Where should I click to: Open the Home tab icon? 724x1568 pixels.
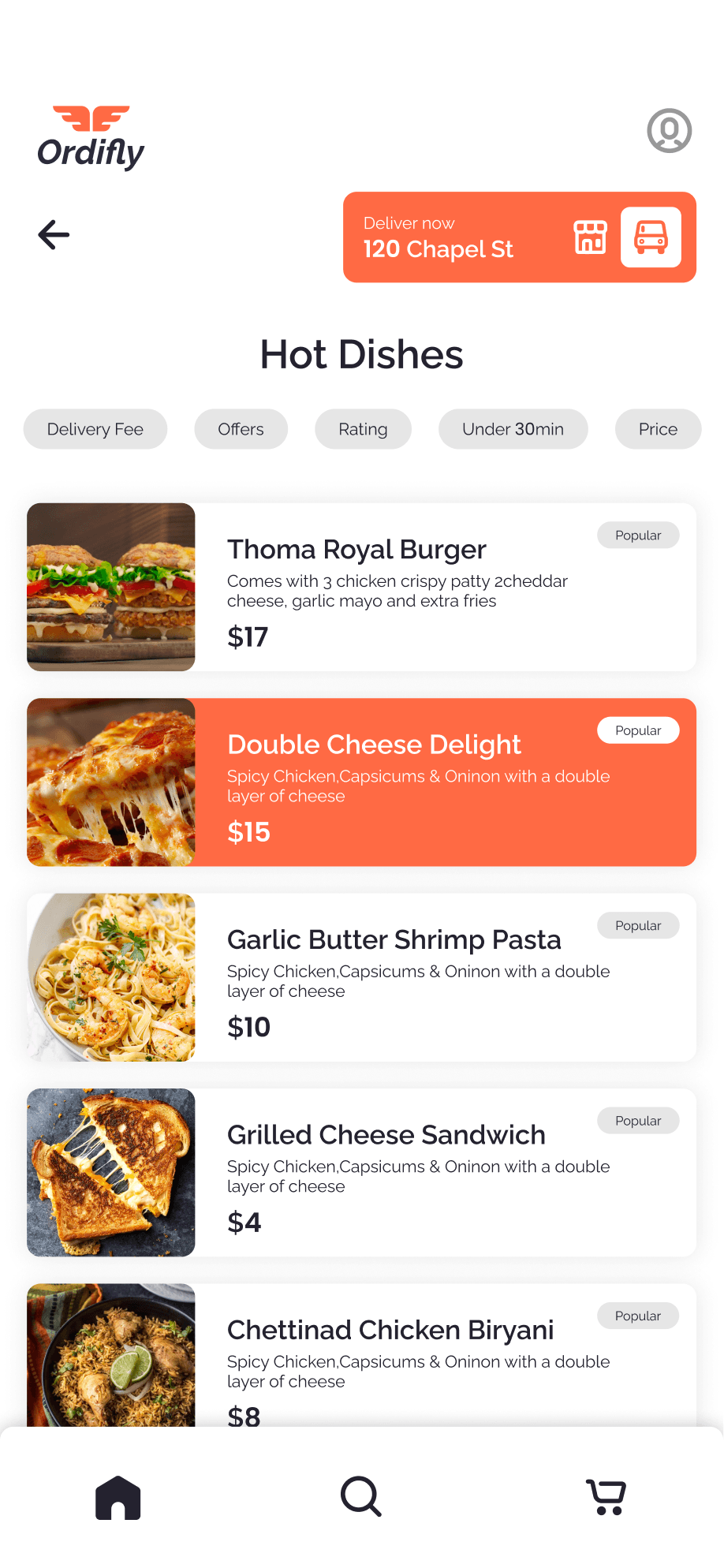(118, 1495)
